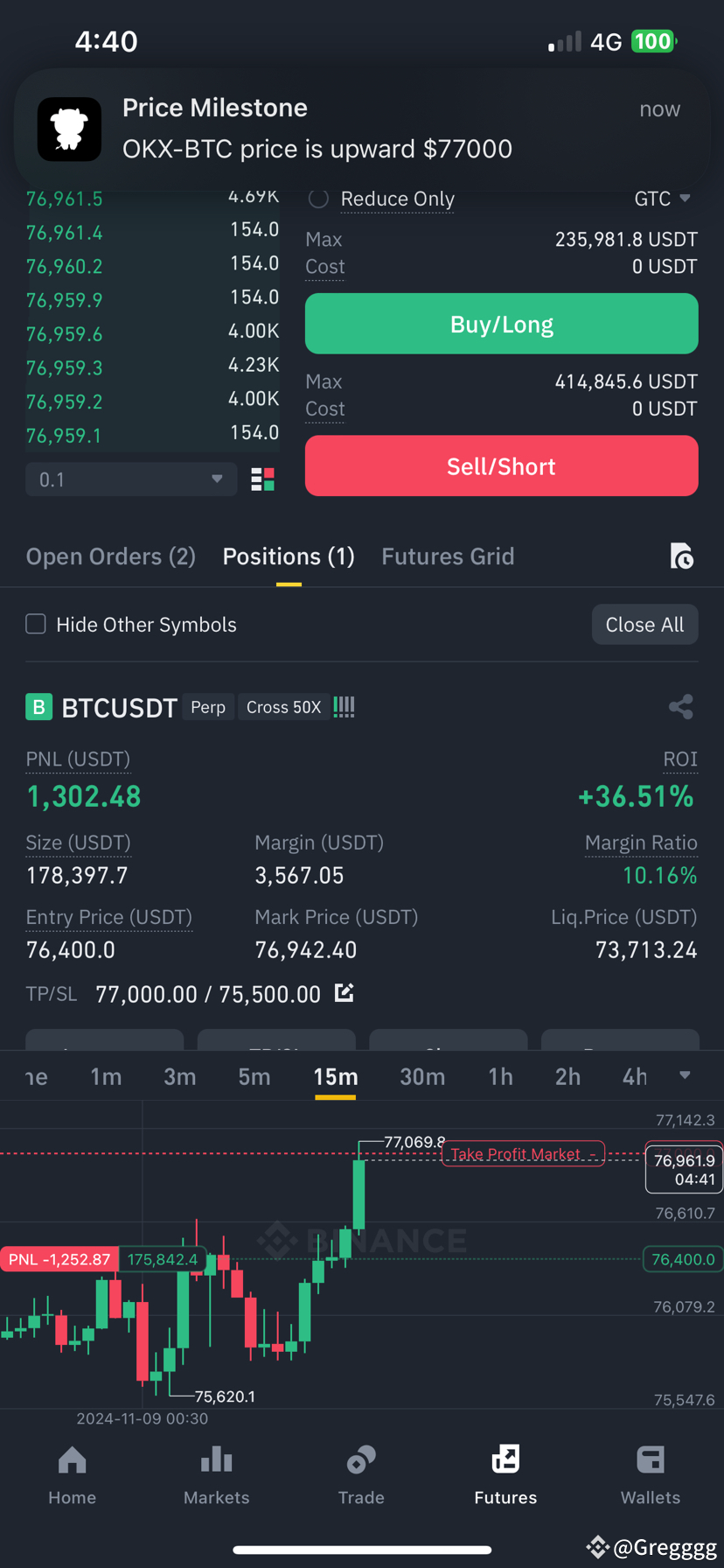Enable the Hide Other Symbols checkbox

[35, 624]
